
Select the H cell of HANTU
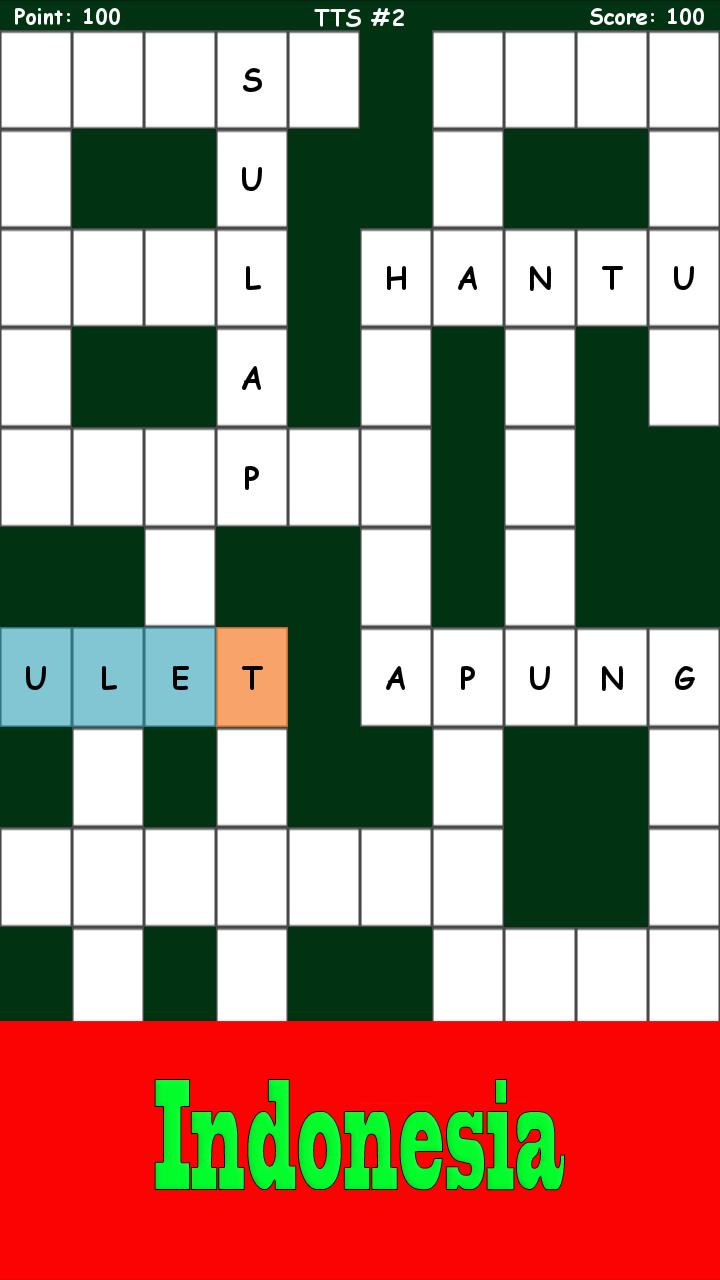(x=396, y=278)
